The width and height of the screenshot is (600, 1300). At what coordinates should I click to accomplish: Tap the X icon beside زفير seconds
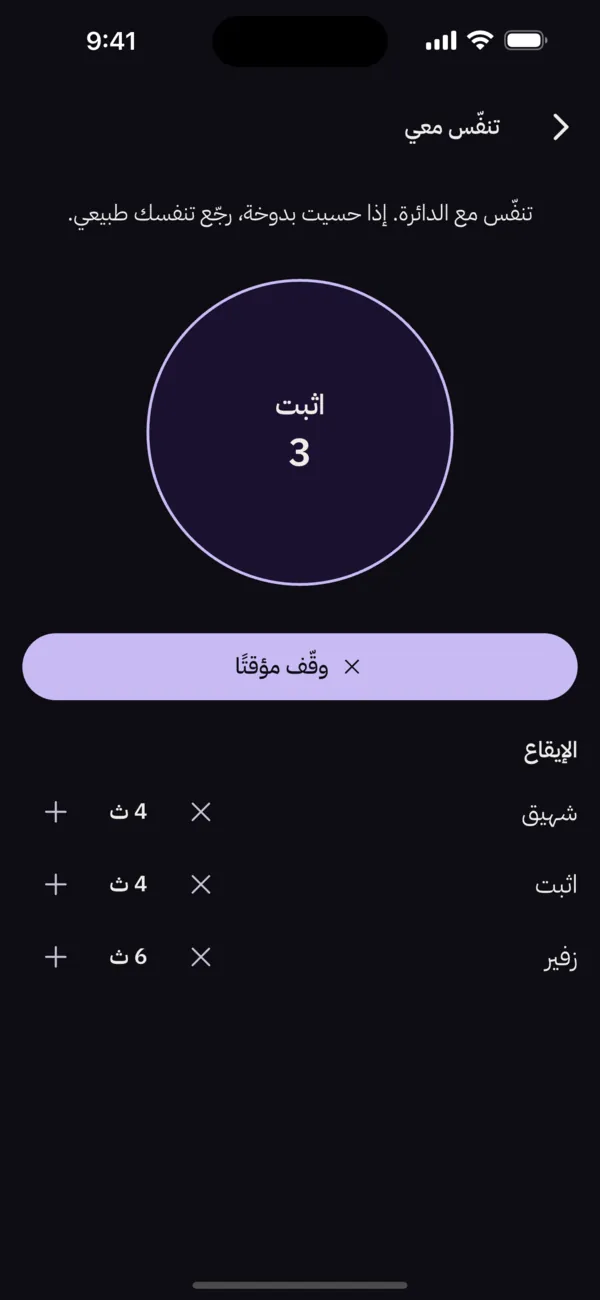[201, 957]
